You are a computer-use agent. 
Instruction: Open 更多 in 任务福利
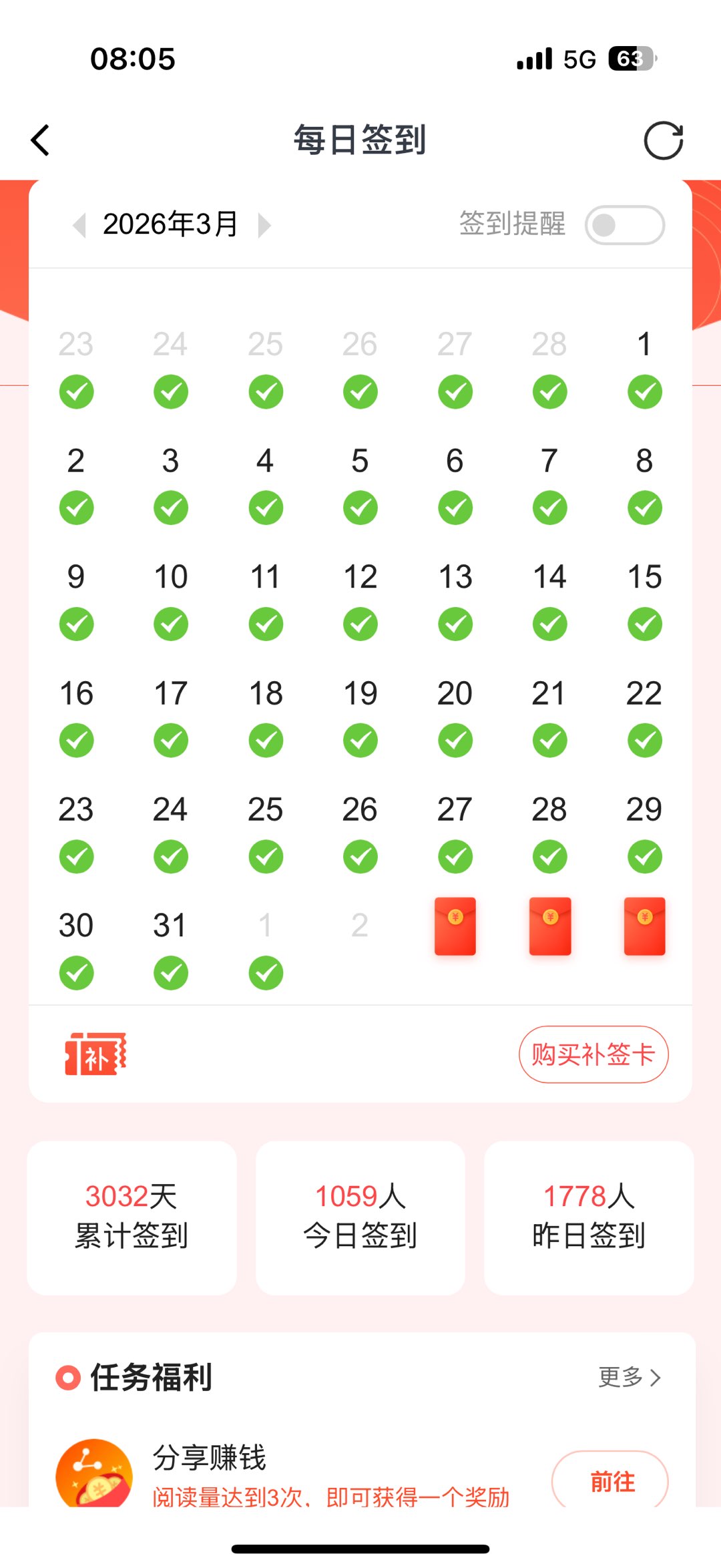pyautogui.click(x=629, y=1377)
